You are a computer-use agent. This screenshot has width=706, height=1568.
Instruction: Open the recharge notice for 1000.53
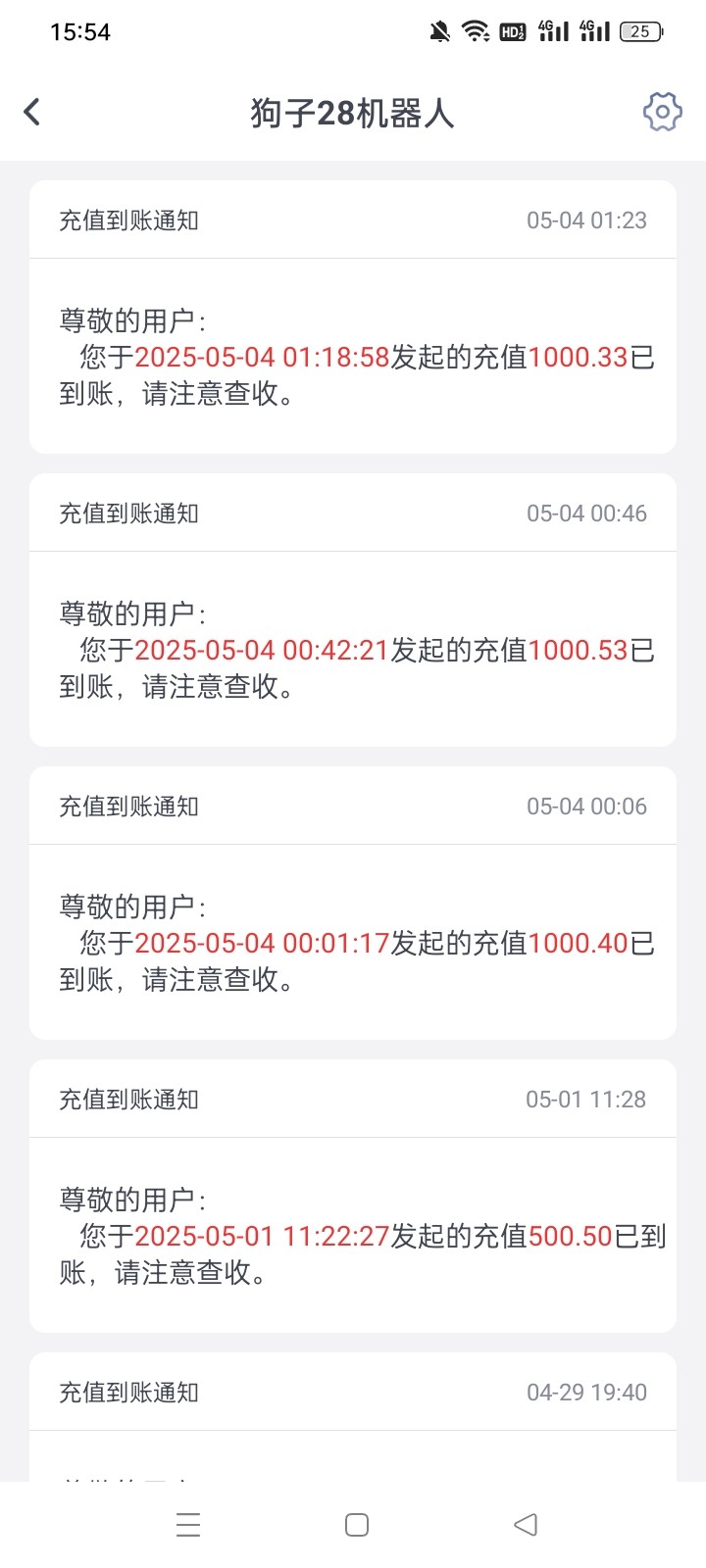[353, 610]
